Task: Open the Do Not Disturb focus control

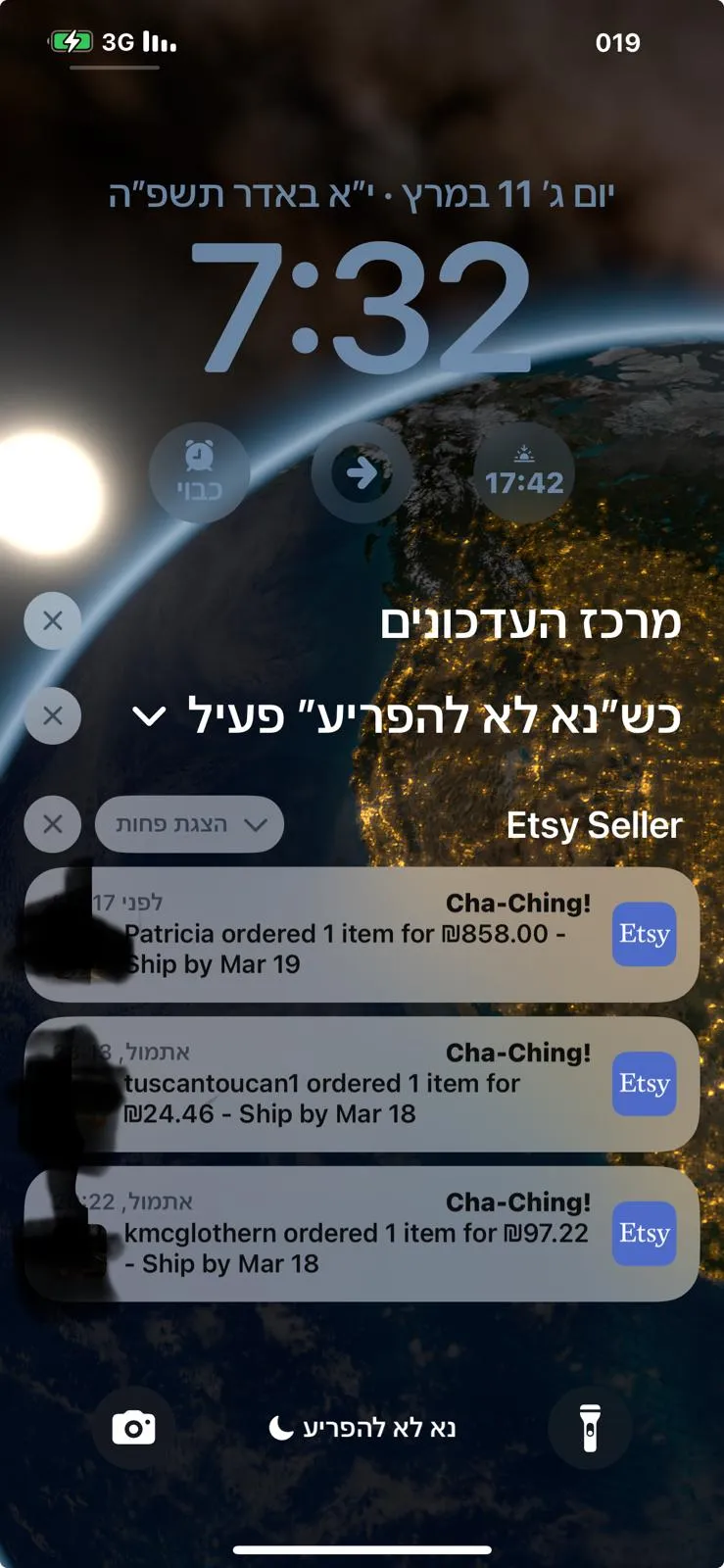Action: 362,1428
